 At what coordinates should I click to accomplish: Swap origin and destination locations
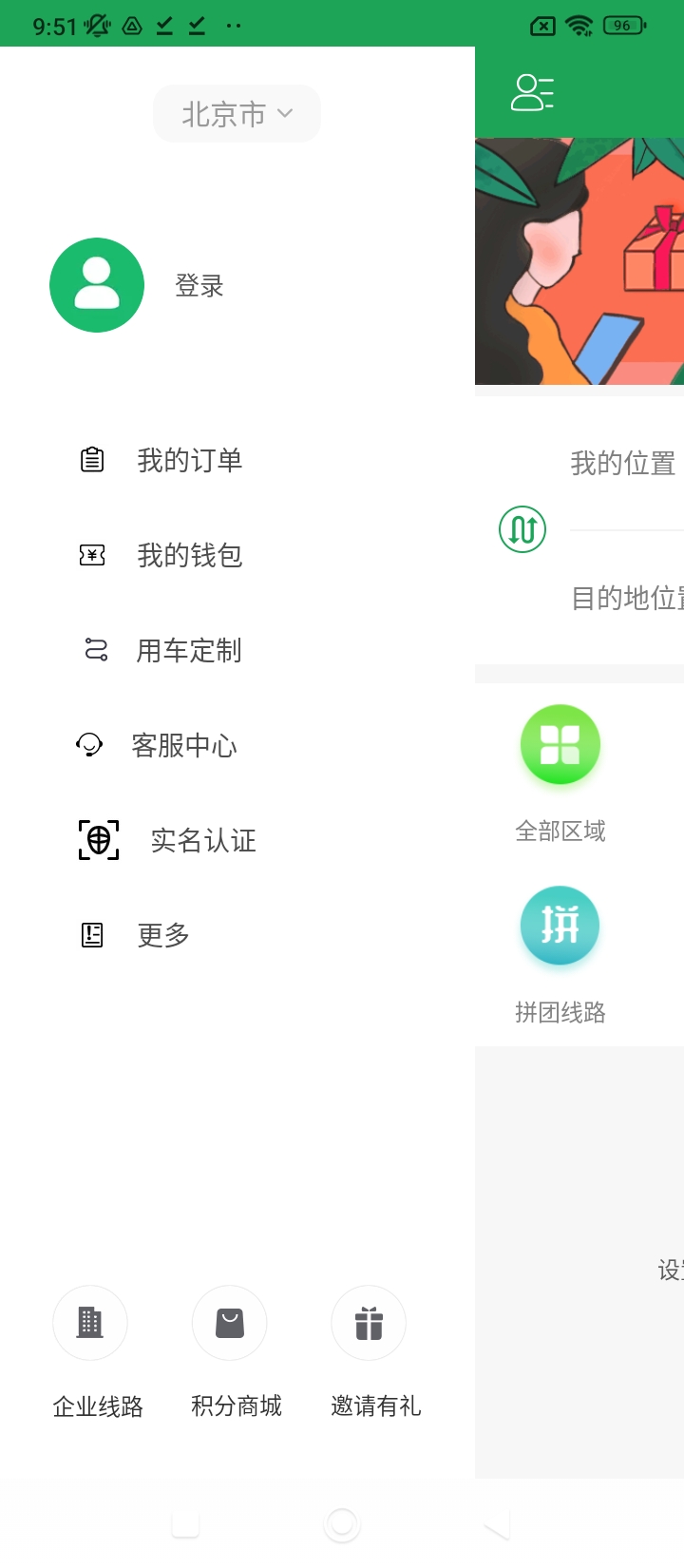click(x=522, y=529)
